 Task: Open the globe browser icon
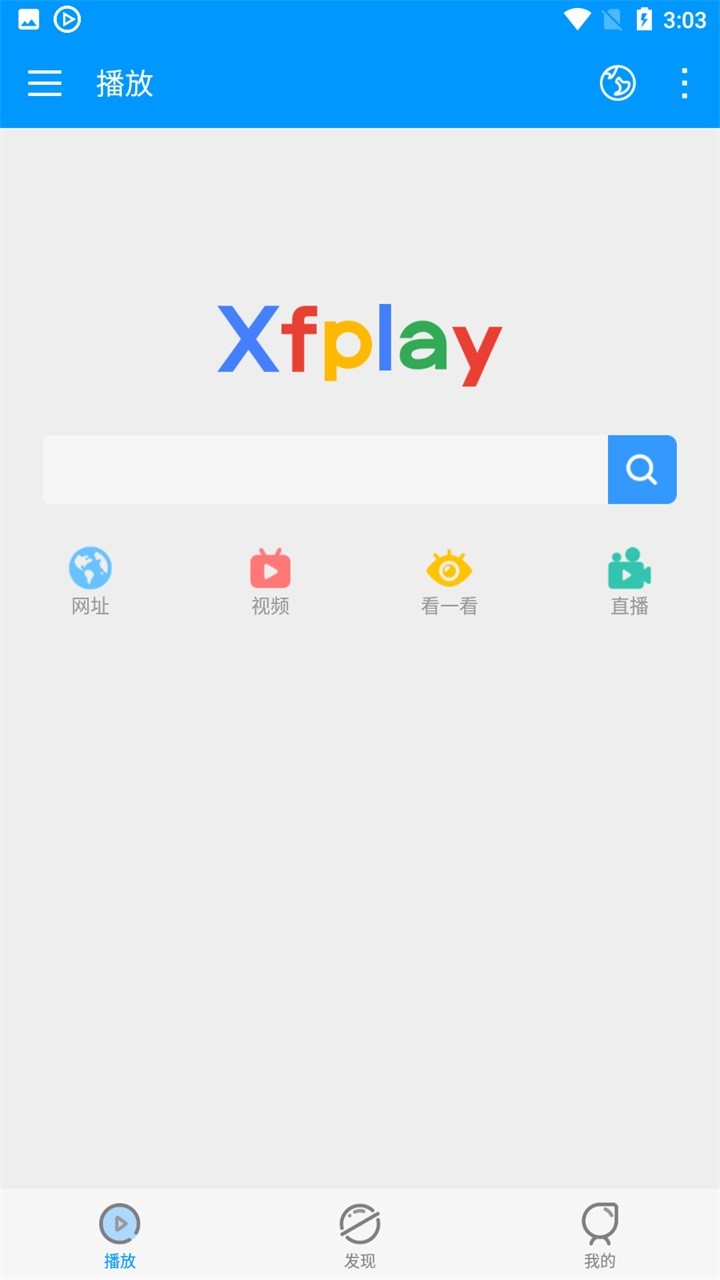(x=617, y=83)
